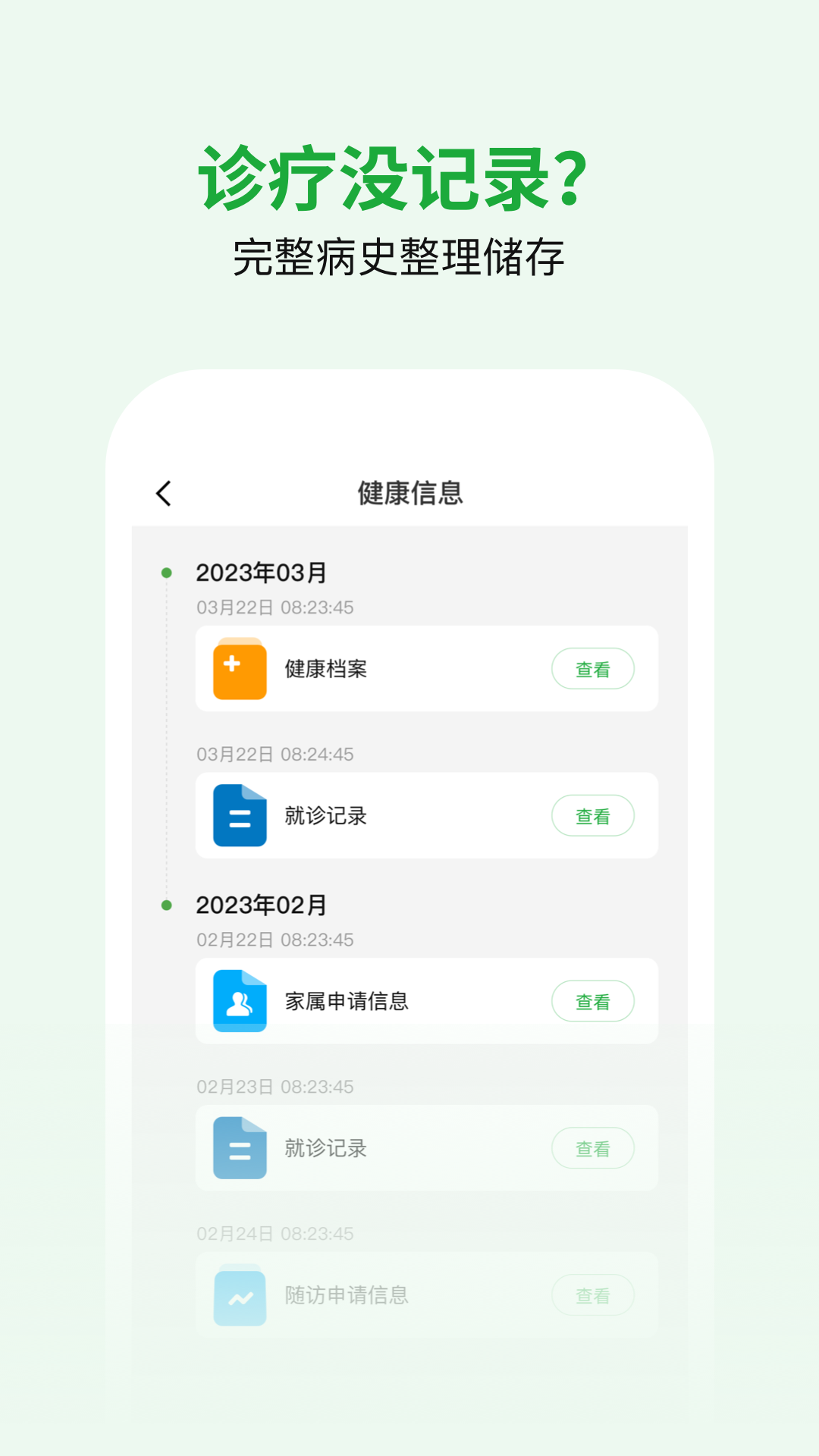The image size is (819, 1456).
Task: Select the 健康信息 page title
Action: coord(409,492)
